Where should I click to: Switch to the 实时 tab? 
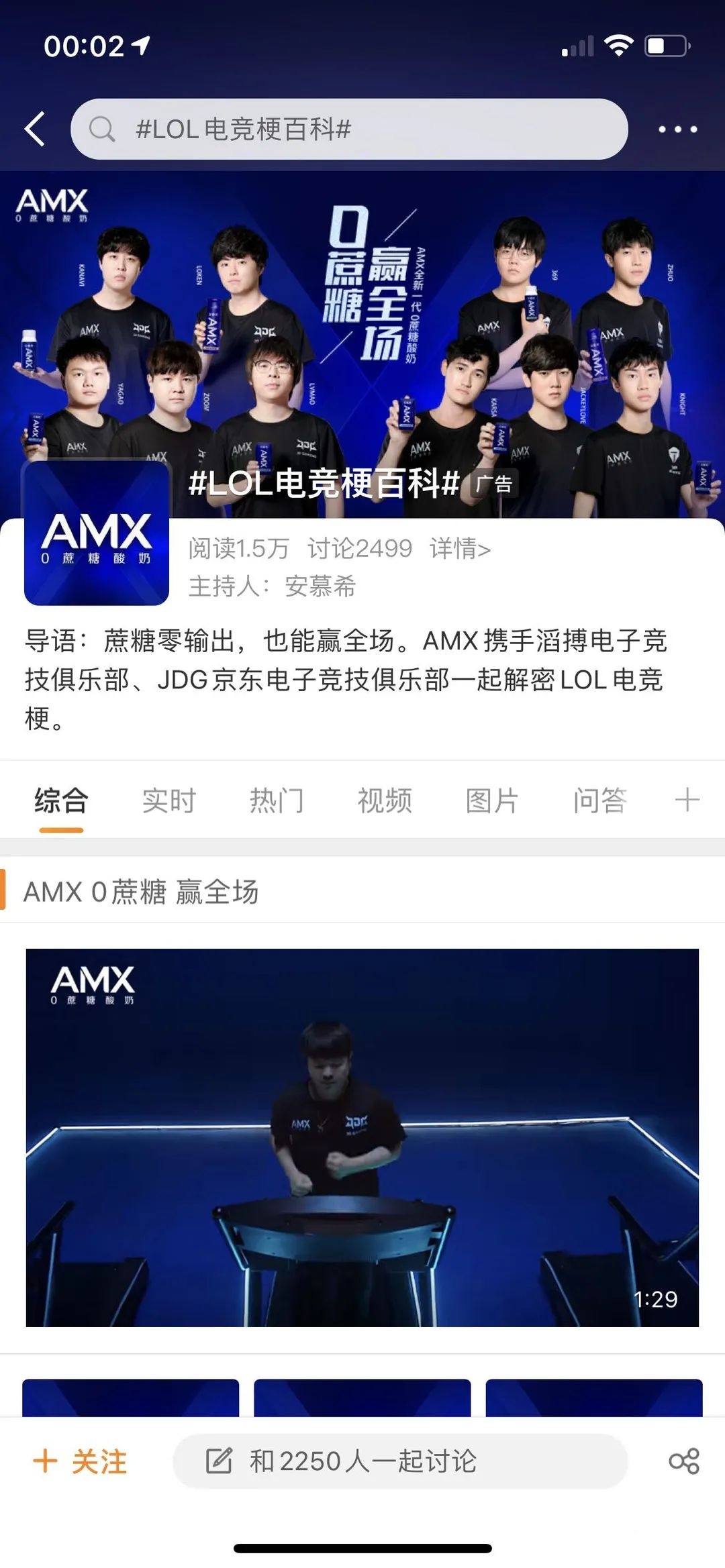(x=169, y=800)
